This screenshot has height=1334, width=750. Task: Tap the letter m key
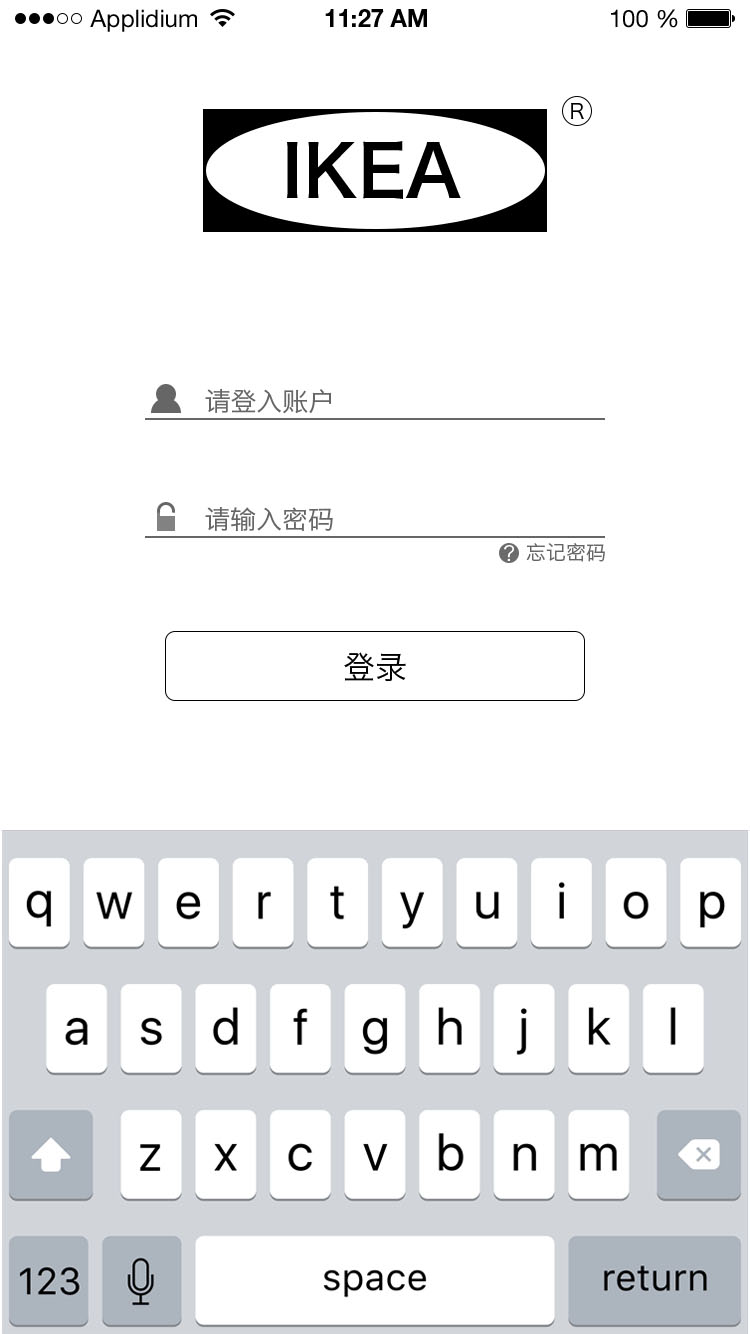tap(598, 1155)
